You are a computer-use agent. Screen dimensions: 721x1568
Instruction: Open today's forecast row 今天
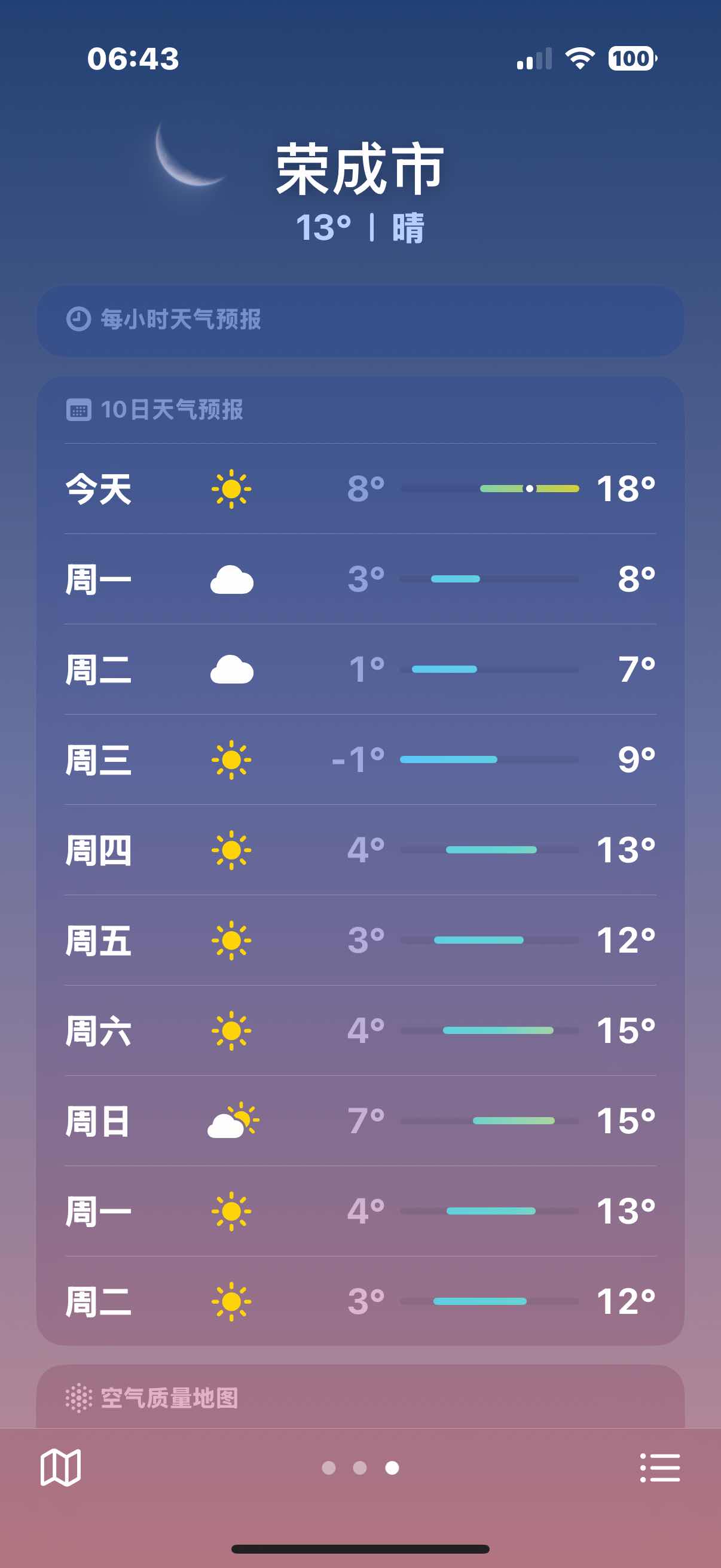point(360,489)
